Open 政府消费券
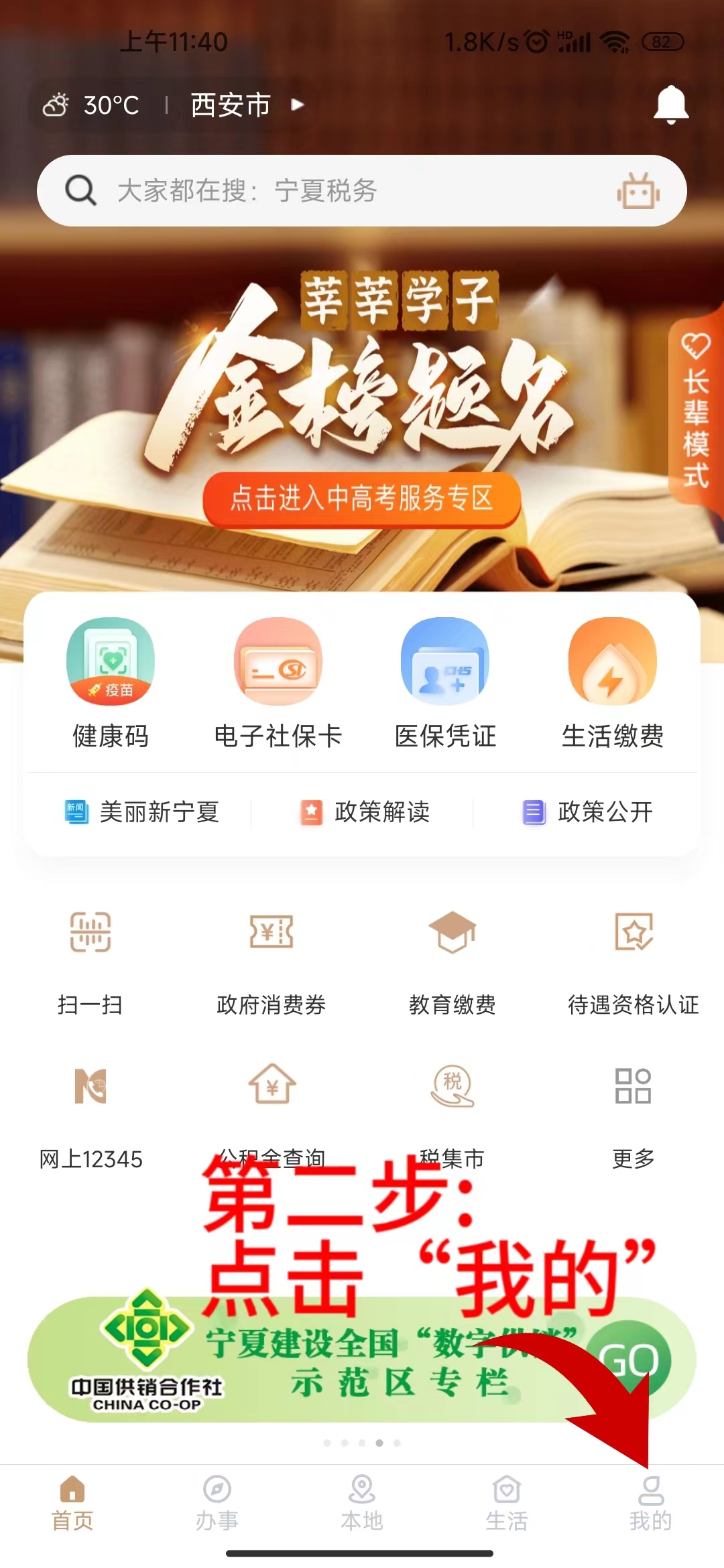Viewport: 724px width, 1568px height. click(x=271, y=958)
